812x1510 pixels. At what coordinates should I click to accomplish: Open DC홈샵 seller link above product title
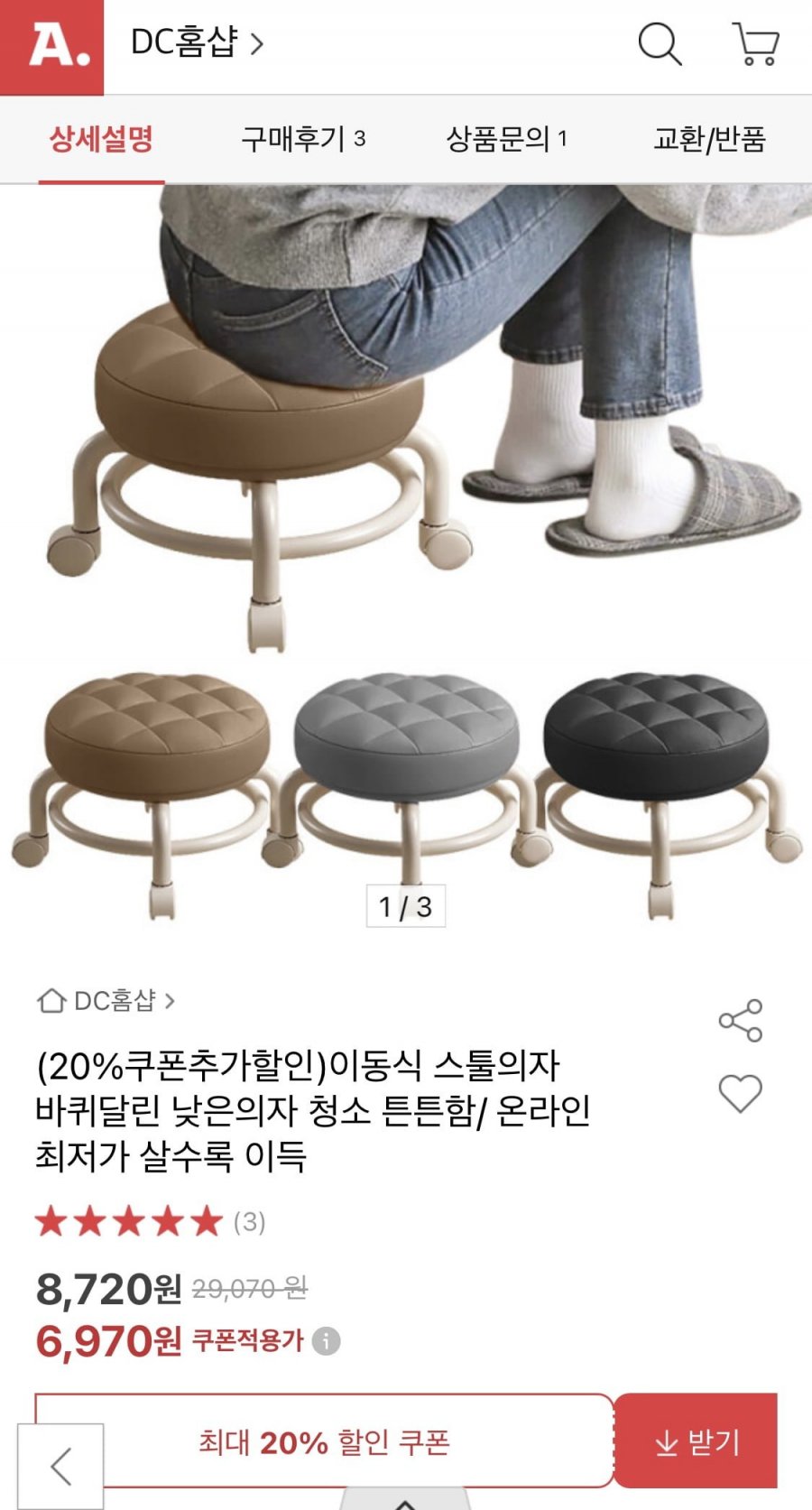[x=106, y=1000]
